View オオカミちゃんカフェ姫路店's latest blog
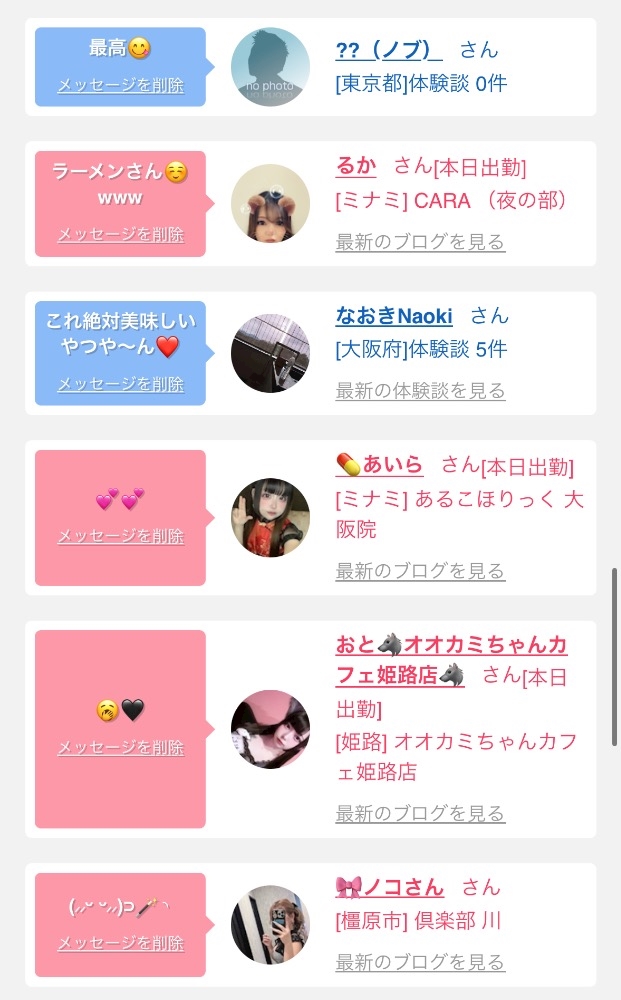The height and width of the screenshot is (1000, 621). point(420,813)
